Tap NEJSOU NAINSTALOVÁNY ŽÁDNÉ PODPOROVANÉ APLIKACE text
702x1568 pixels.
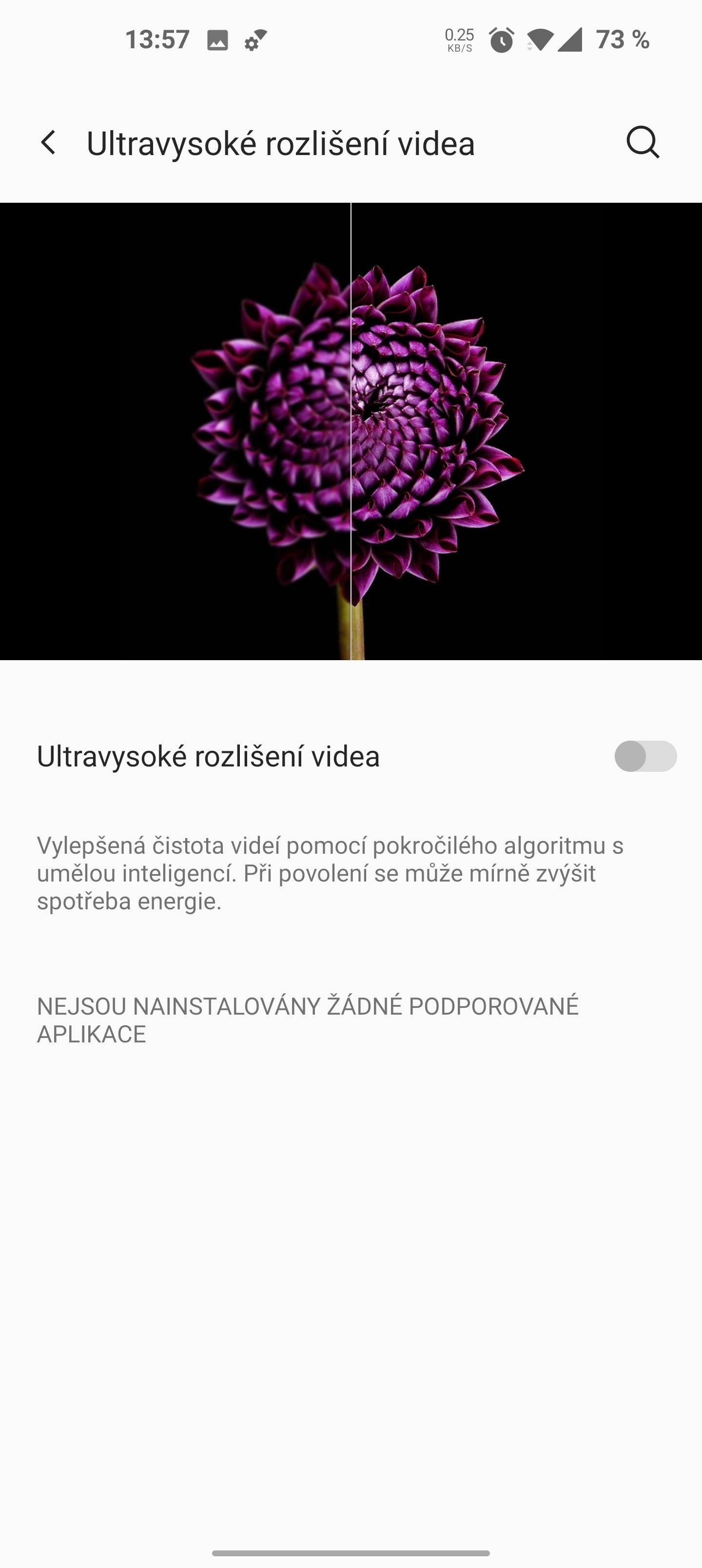click(x=309, y=1020)
